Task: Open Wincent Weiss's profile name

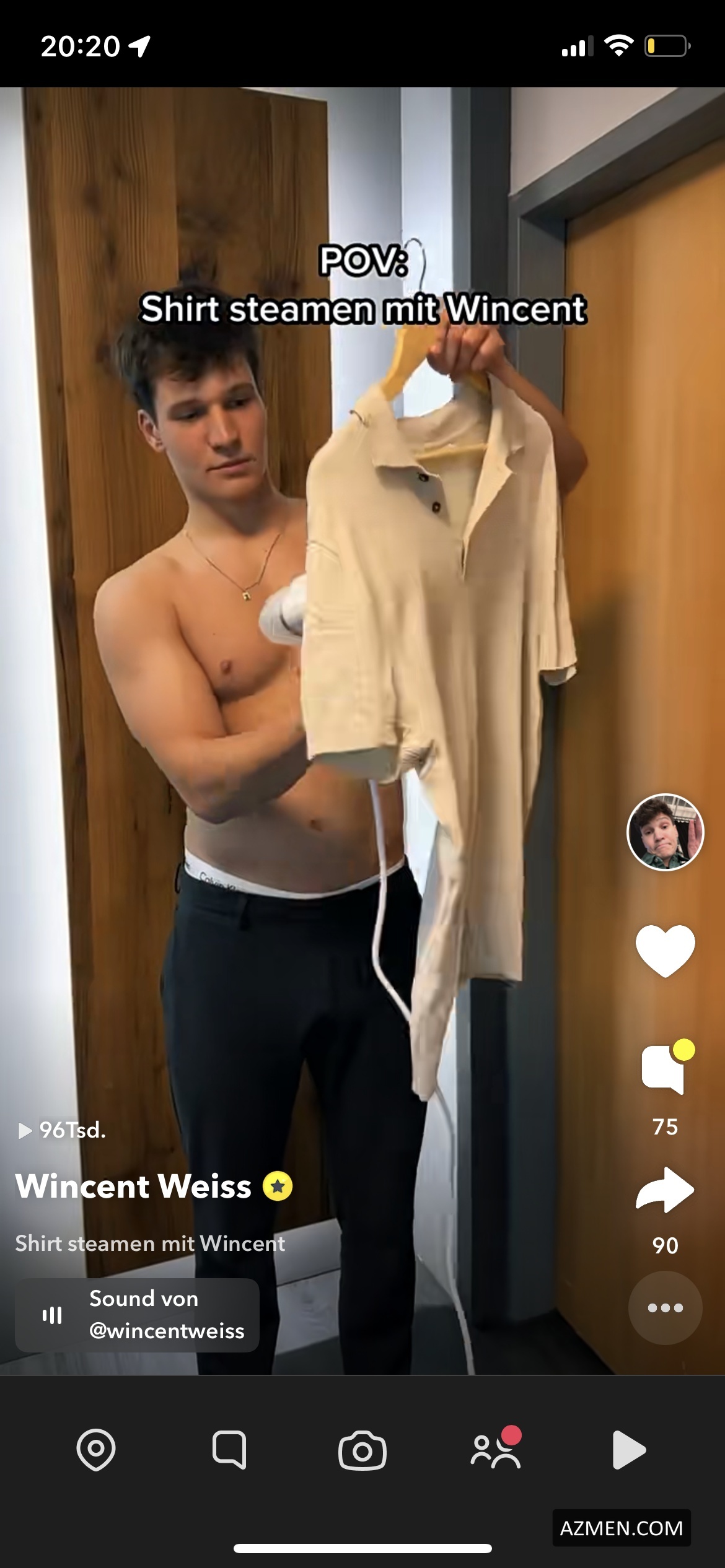Action: (134, 1186)
